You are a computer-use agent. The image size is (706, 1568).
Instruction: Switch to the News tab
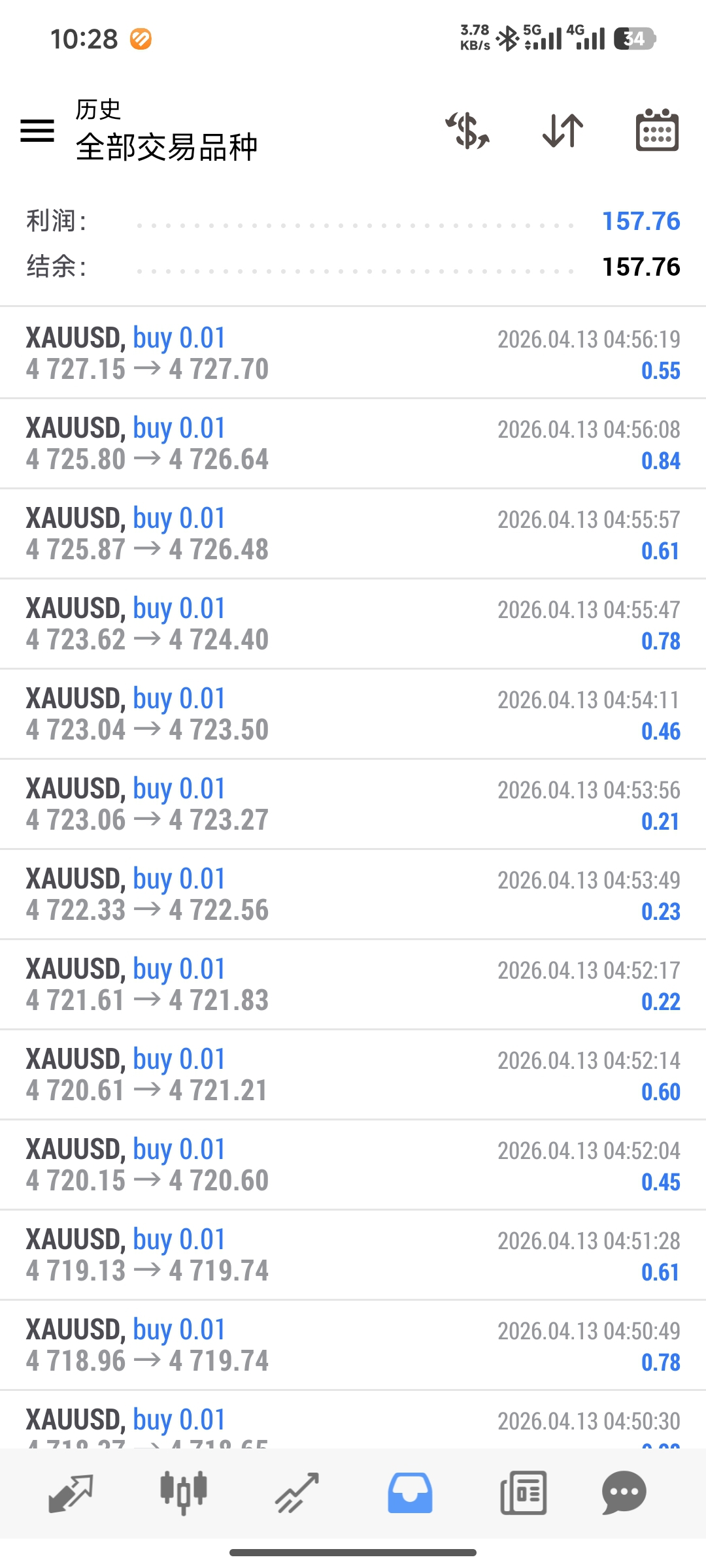point(523,1494)
